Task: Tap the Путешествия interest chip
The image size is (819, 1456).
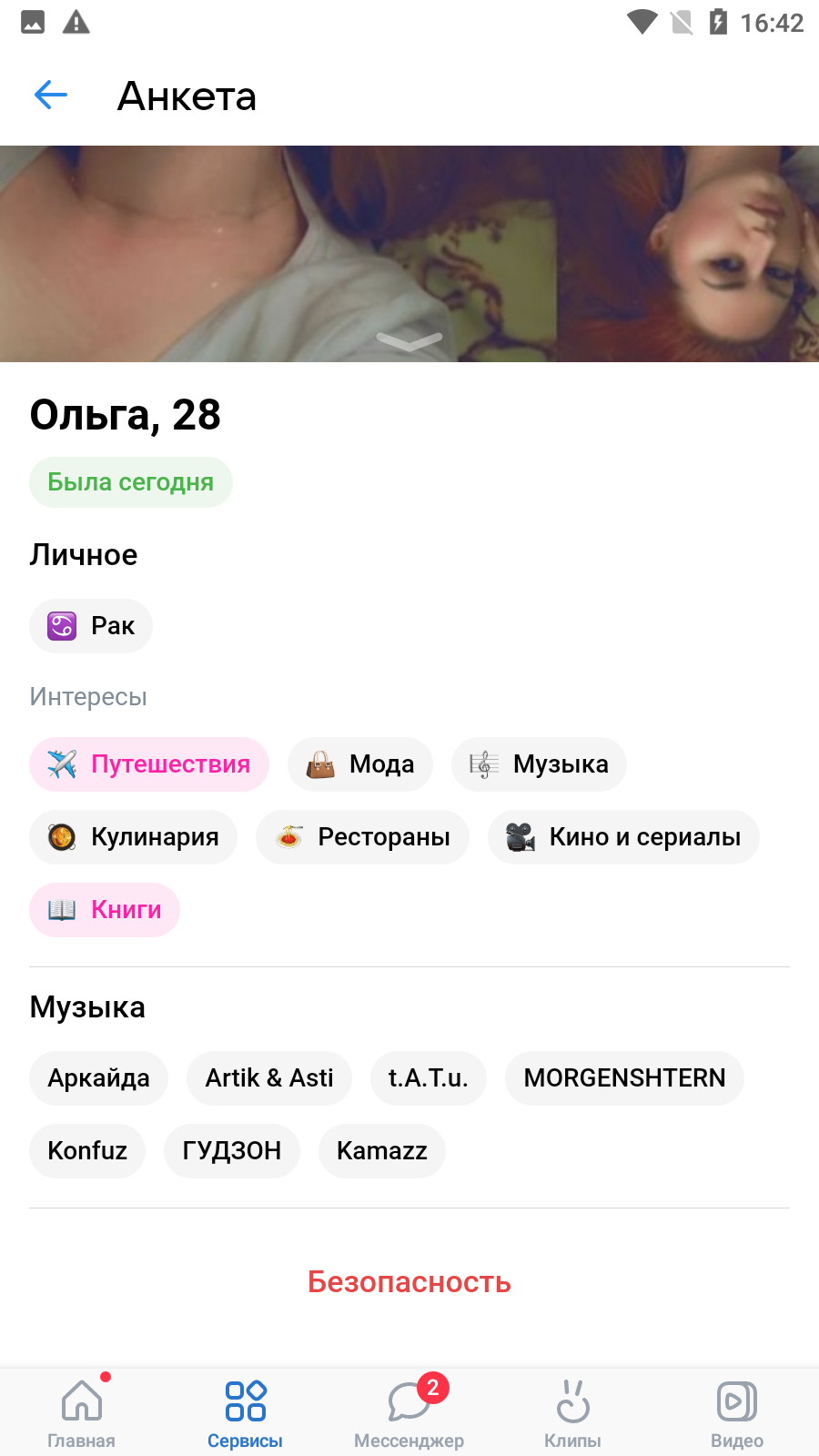Action: pyautogui.click(x=149, y=764)
